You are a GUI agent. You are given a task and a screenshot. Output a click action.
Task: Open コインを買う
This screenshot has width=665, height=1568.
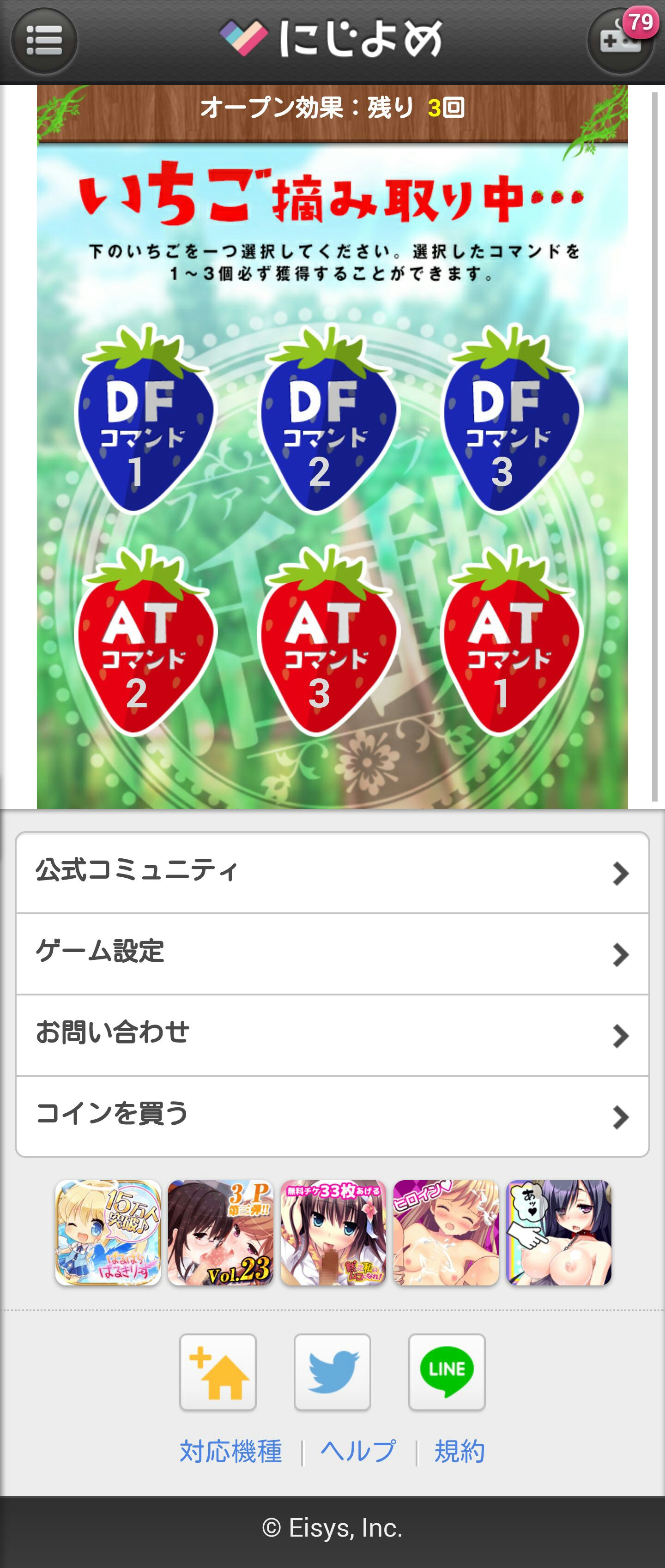tap(332, 1116)
